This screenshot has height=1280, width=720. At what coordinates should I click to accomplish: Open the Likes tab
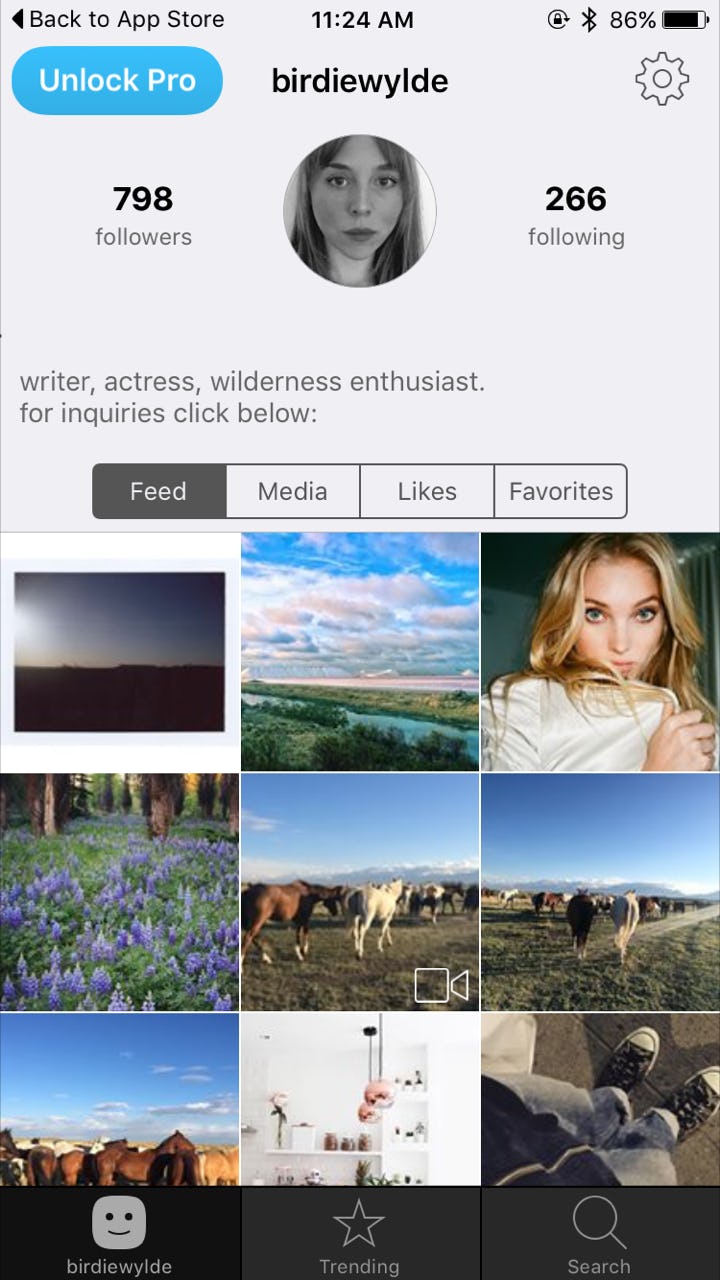(426, 491)
